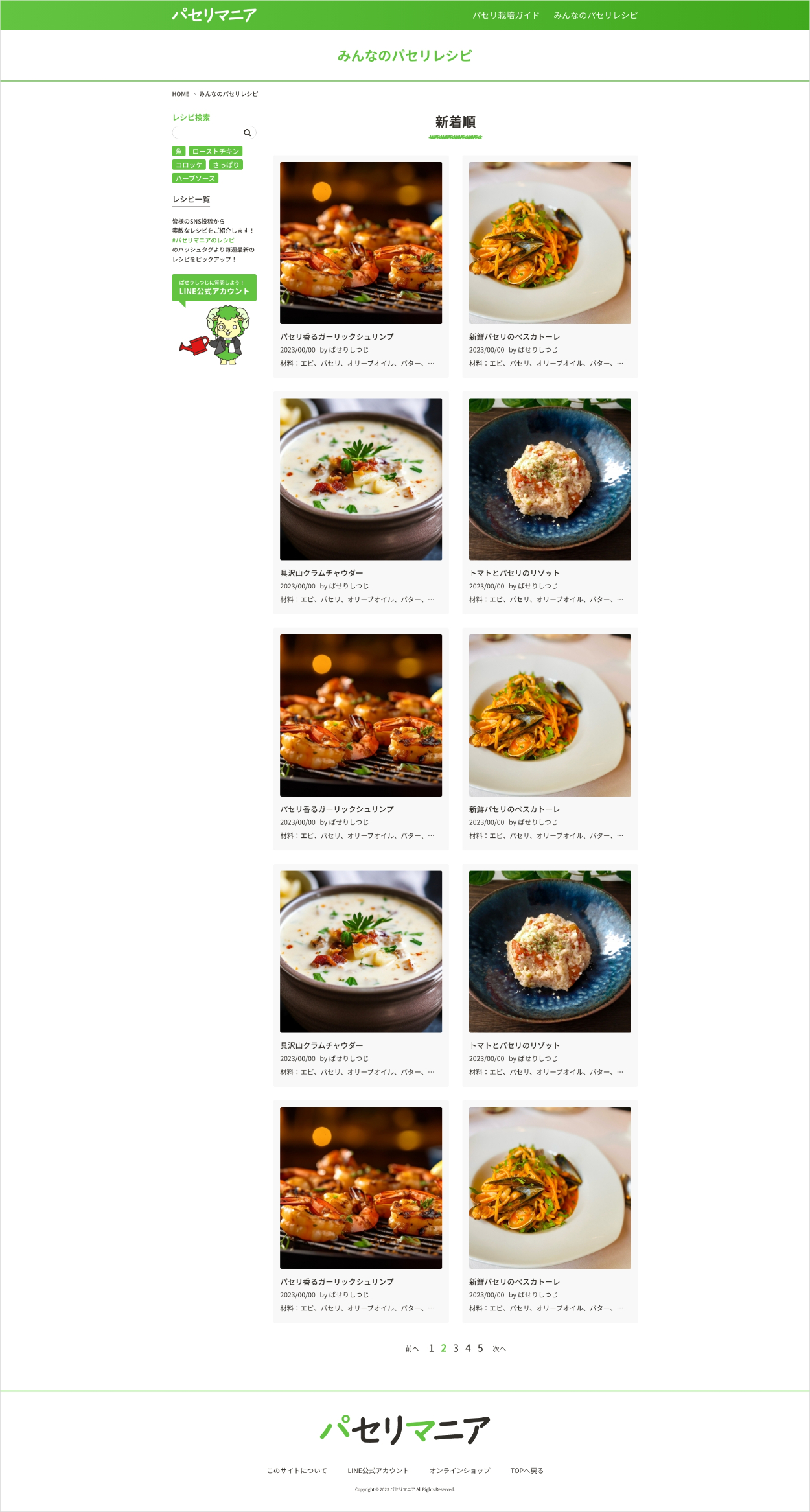Select the 魚 tag chip

(x=179, y=151)
